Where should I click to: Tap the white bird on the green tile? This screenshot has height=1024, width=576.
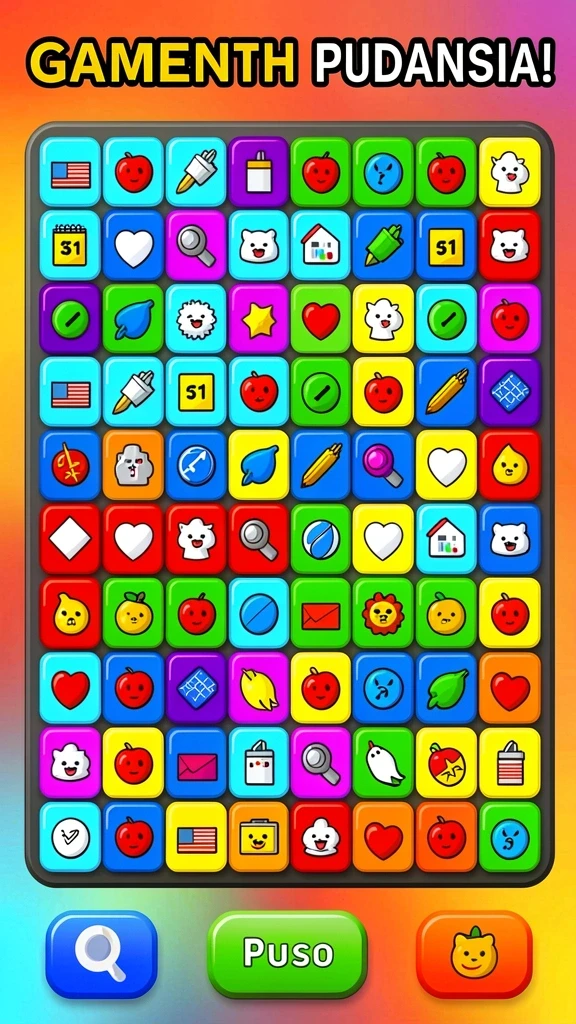pos(383,762)
